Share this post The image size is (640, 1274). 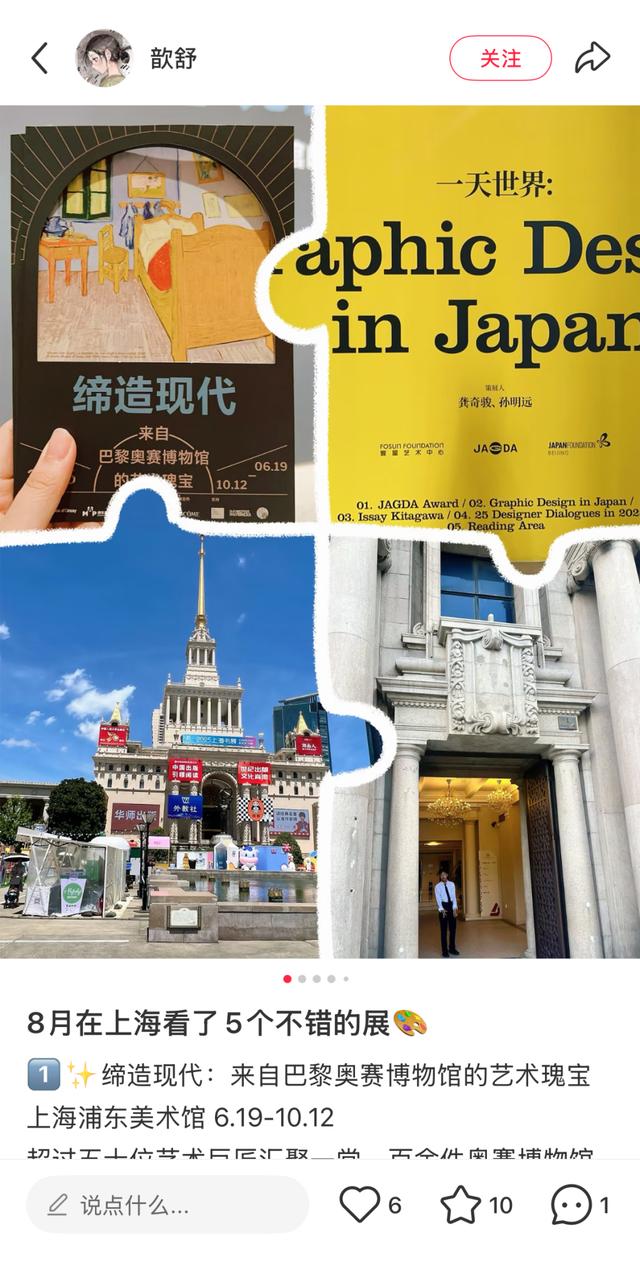592,58
